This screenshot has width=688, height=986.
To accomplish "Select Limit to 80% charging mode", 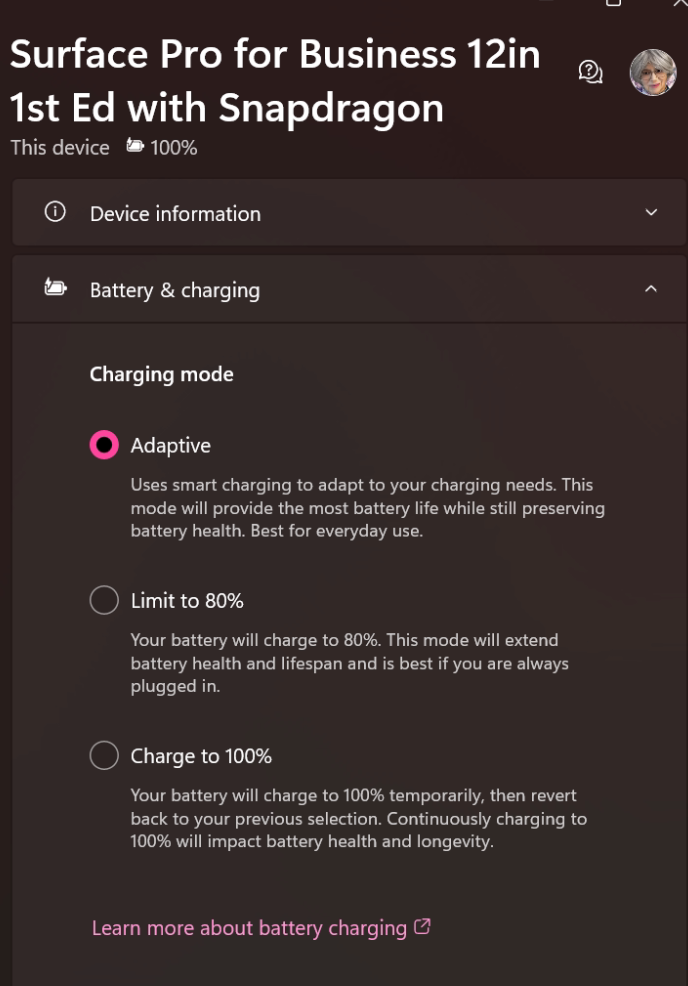I will [104, 600].
